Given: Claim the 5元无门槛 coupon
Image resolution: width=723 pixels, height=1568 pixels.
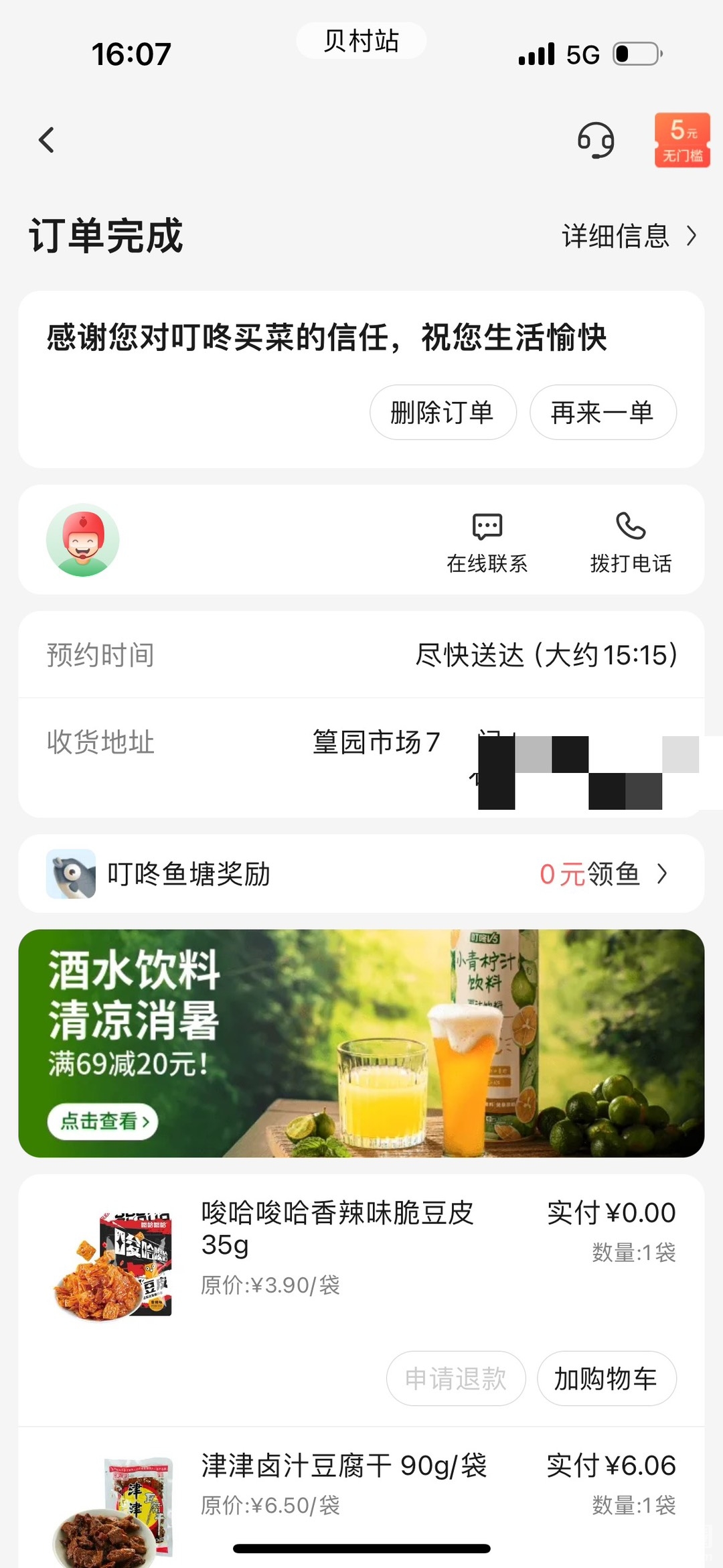Looking at the screenshot, I should [x=681, y=140].
